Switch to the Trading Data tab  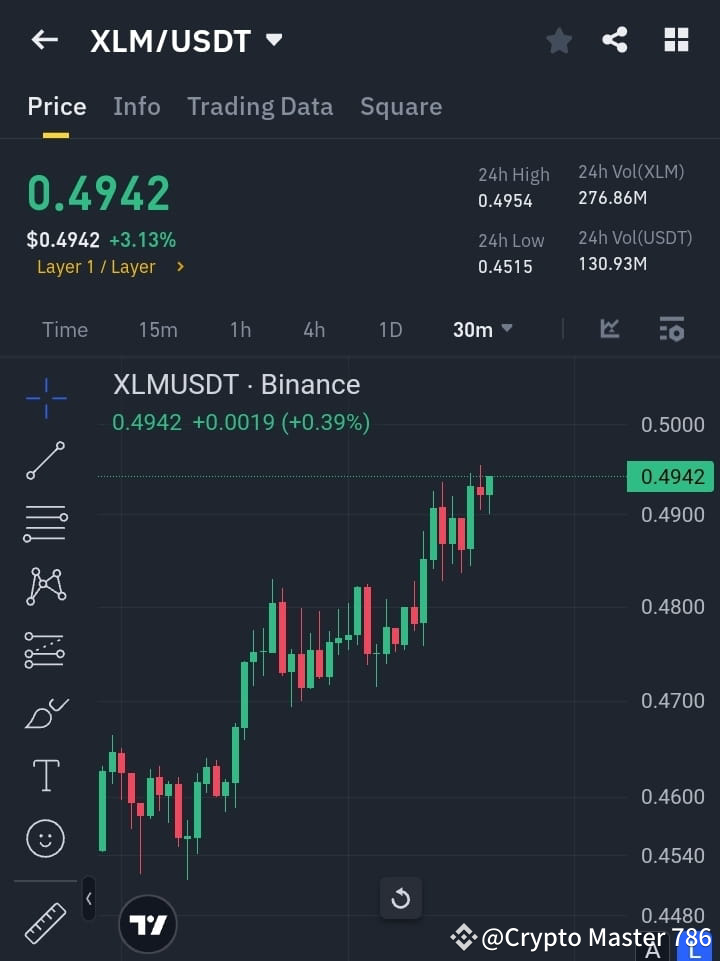260,106
